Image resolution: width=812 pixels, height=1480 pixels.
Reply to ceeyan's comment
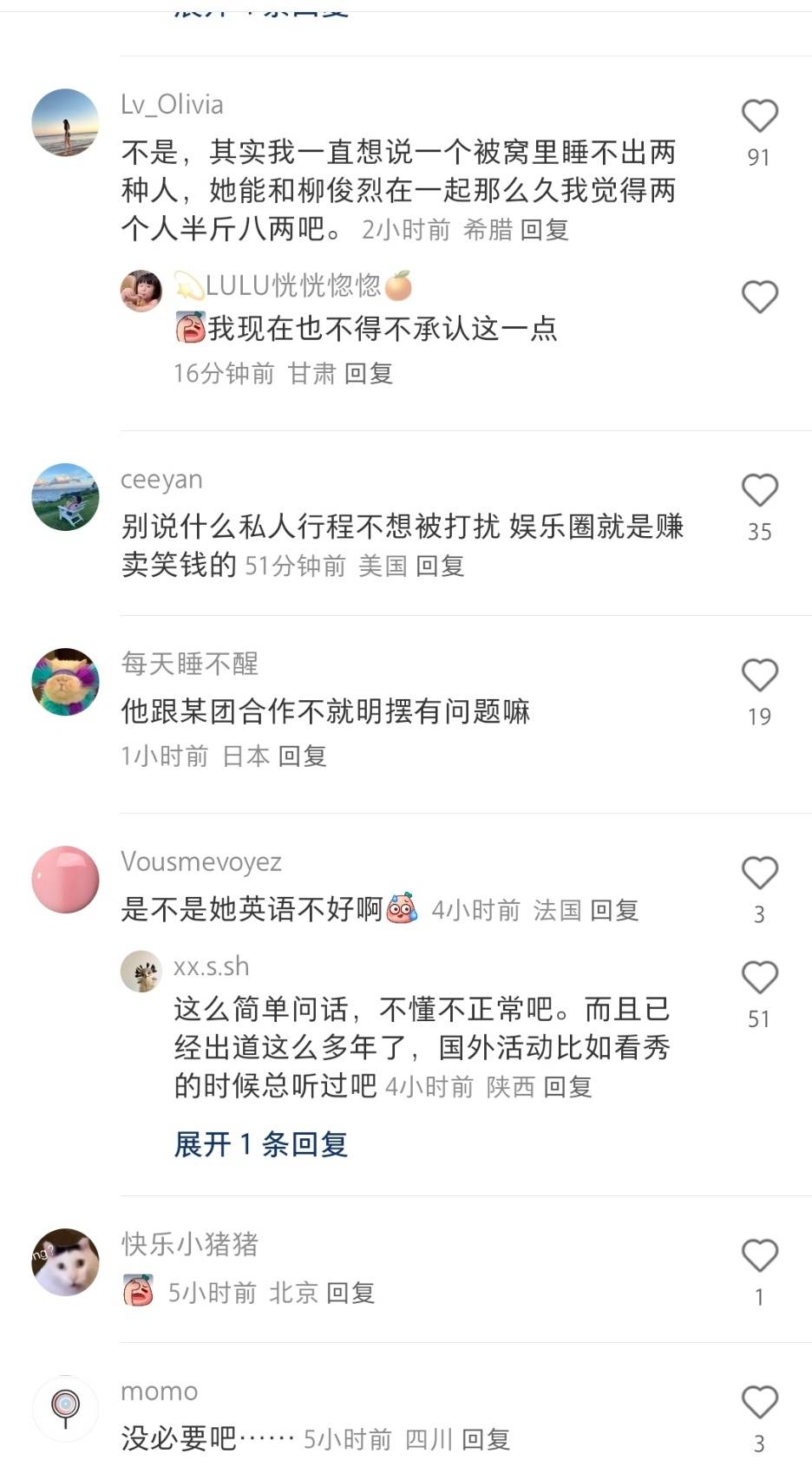440,566
